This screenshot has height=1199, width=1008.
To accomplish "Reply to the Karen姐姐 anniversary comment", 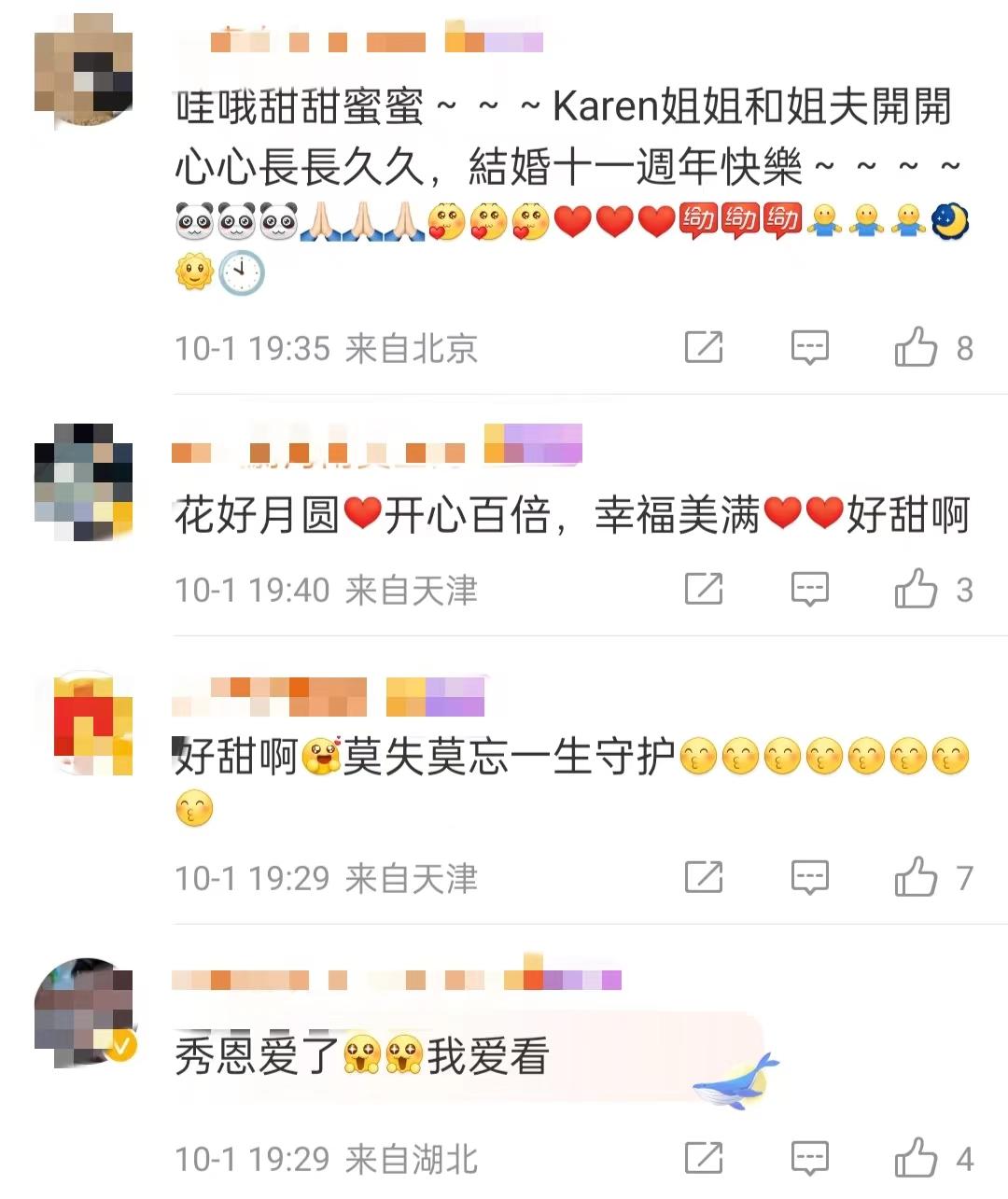I will (x=809, y=347).
